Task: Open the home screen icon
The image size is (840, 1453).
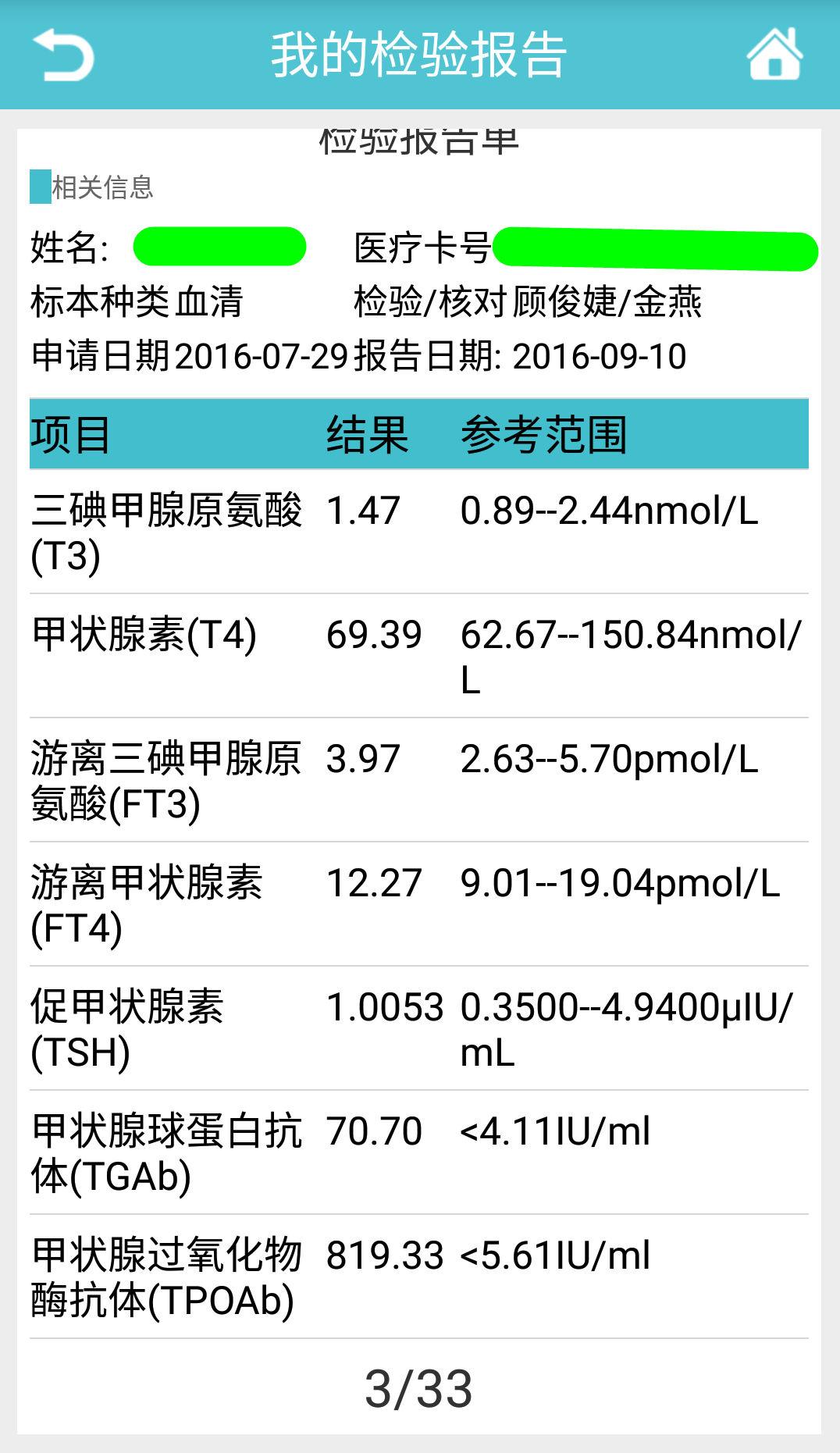Action: [x=774, y=55]
